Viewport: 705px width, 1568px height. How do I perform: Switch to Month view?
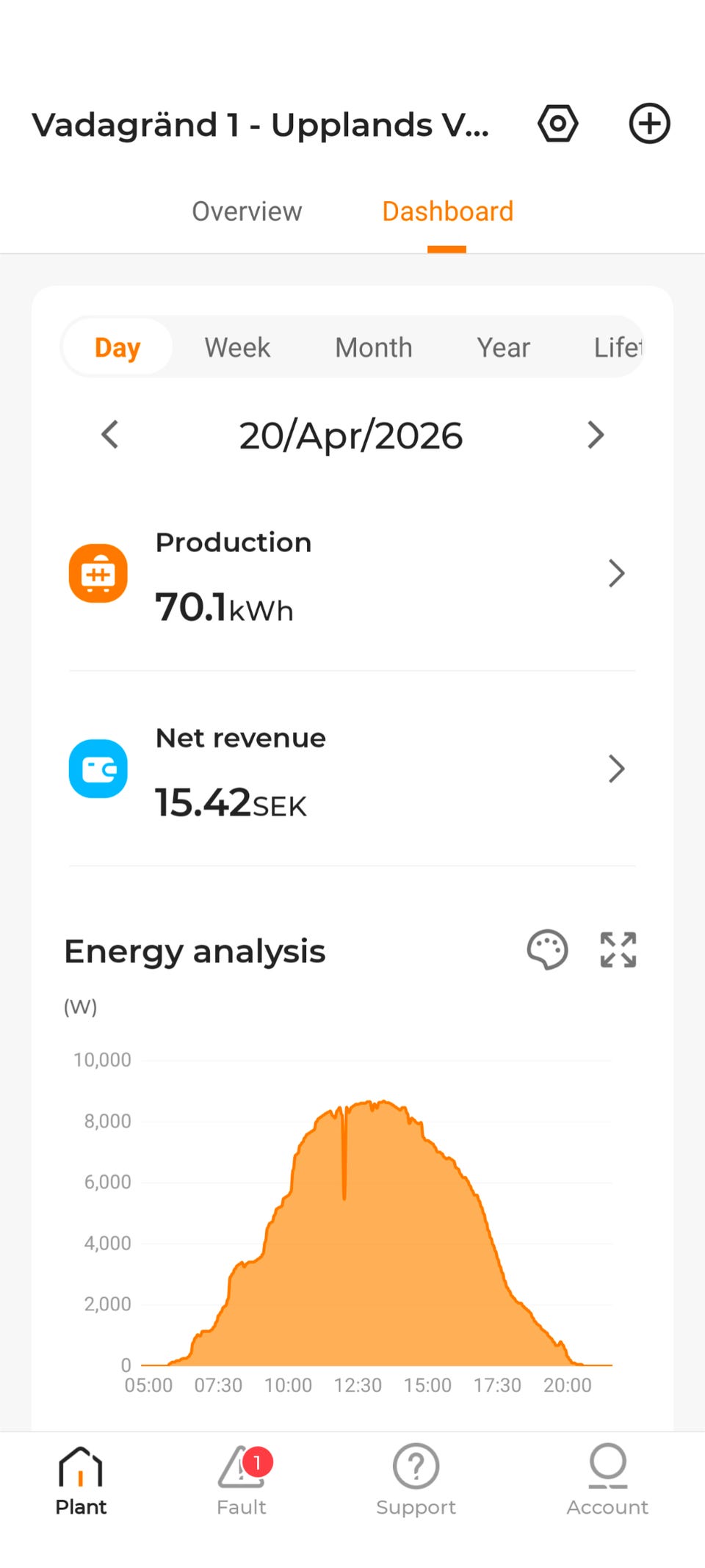(x=373, y=347)
